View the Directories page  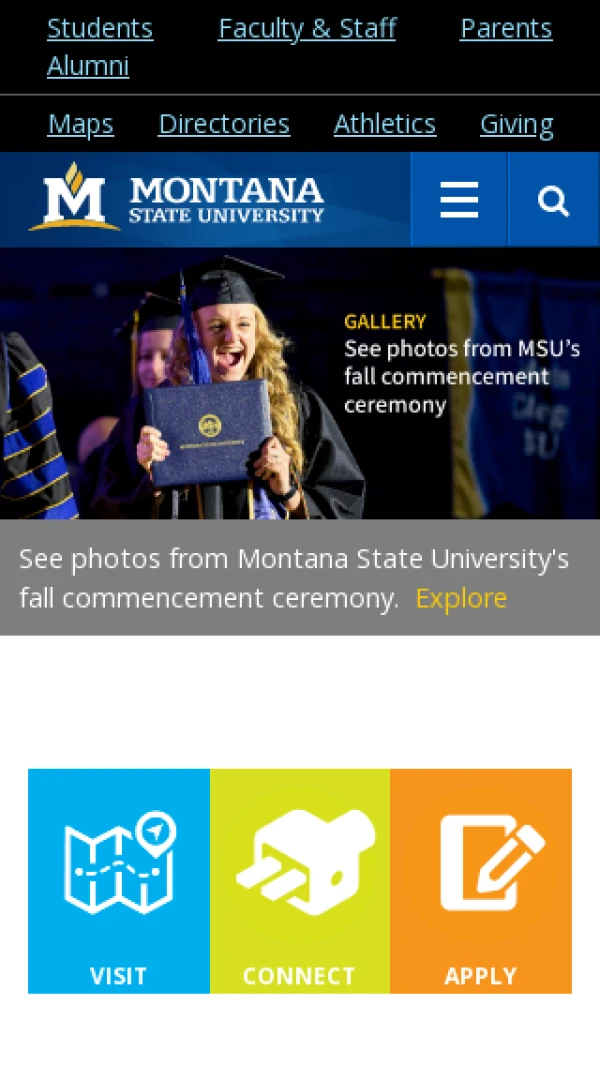[x=224, y=124]
